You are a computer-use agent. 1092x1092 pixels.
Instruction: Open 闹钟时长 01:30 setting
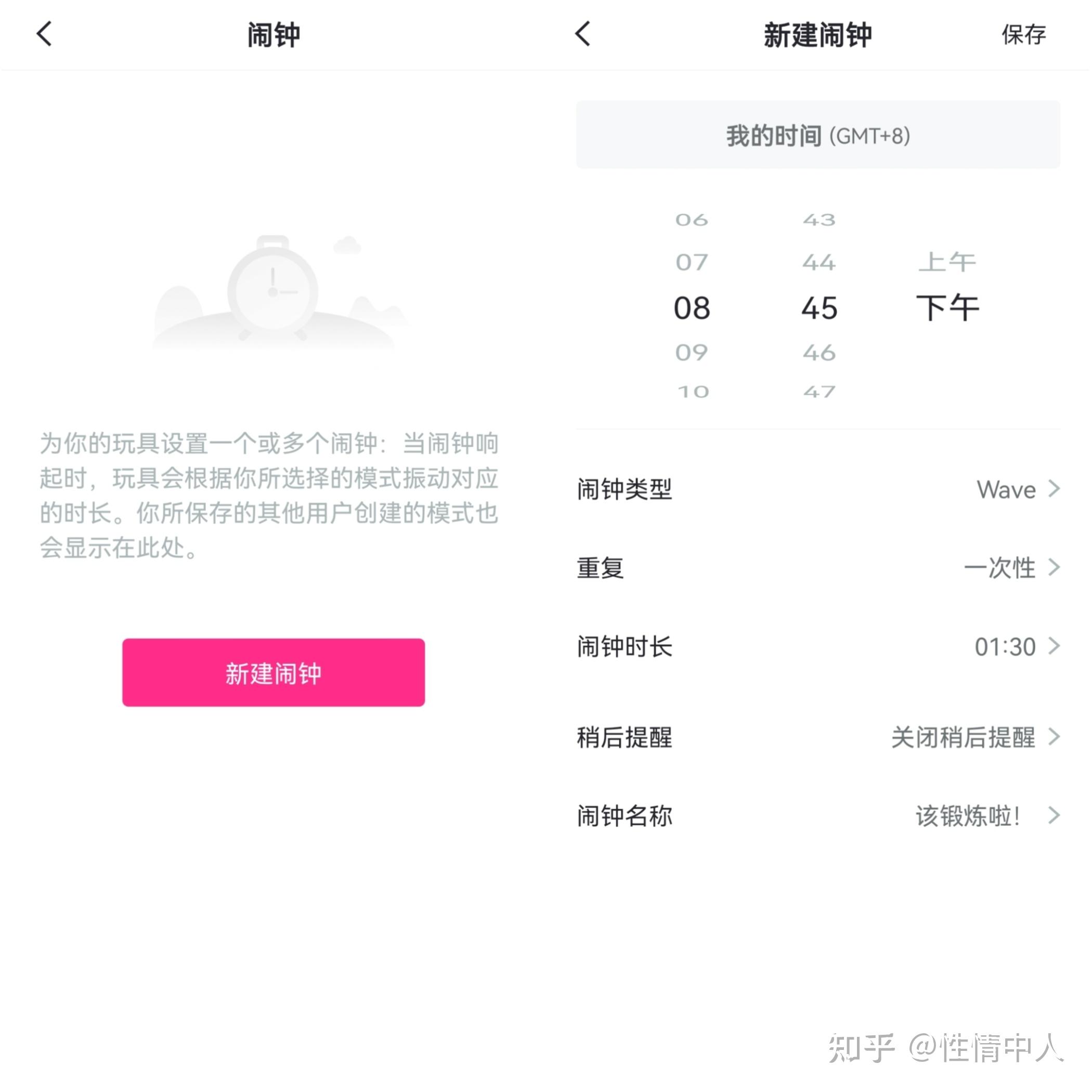tap(818, 646)
